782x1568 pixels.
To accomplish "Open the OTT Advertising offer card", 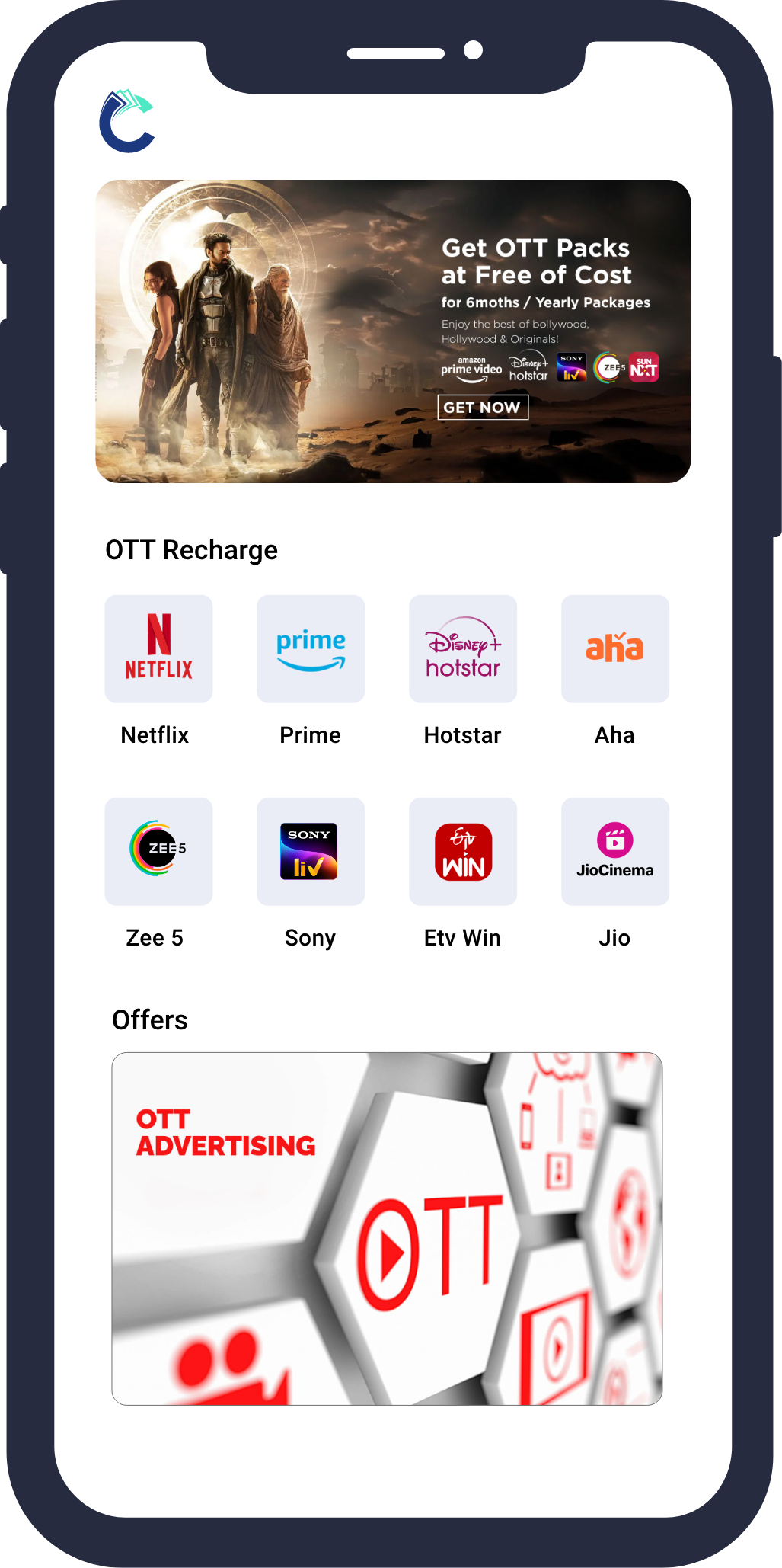I will point(387,1228).
